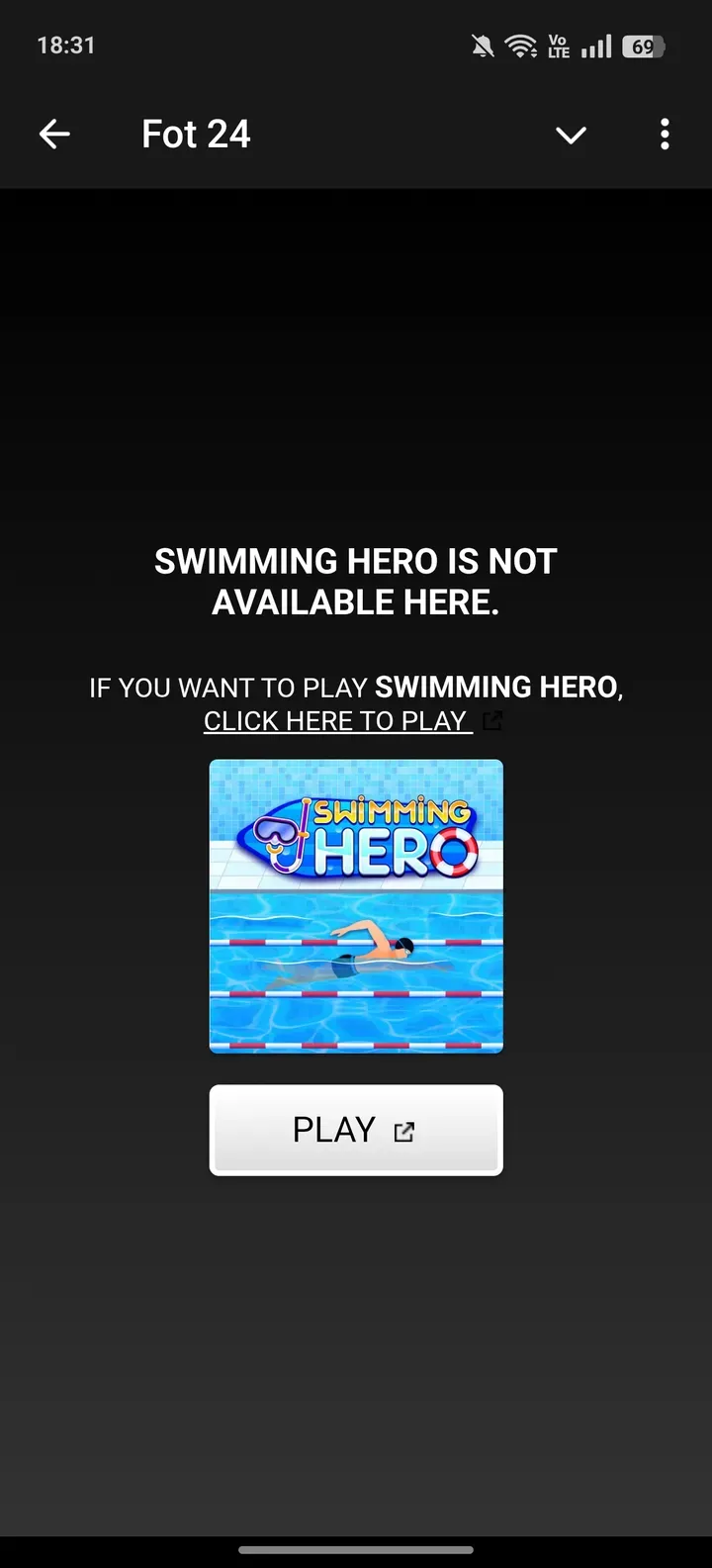Go back using the arrow icon
Screen dimensions: 712x1568
54,134
